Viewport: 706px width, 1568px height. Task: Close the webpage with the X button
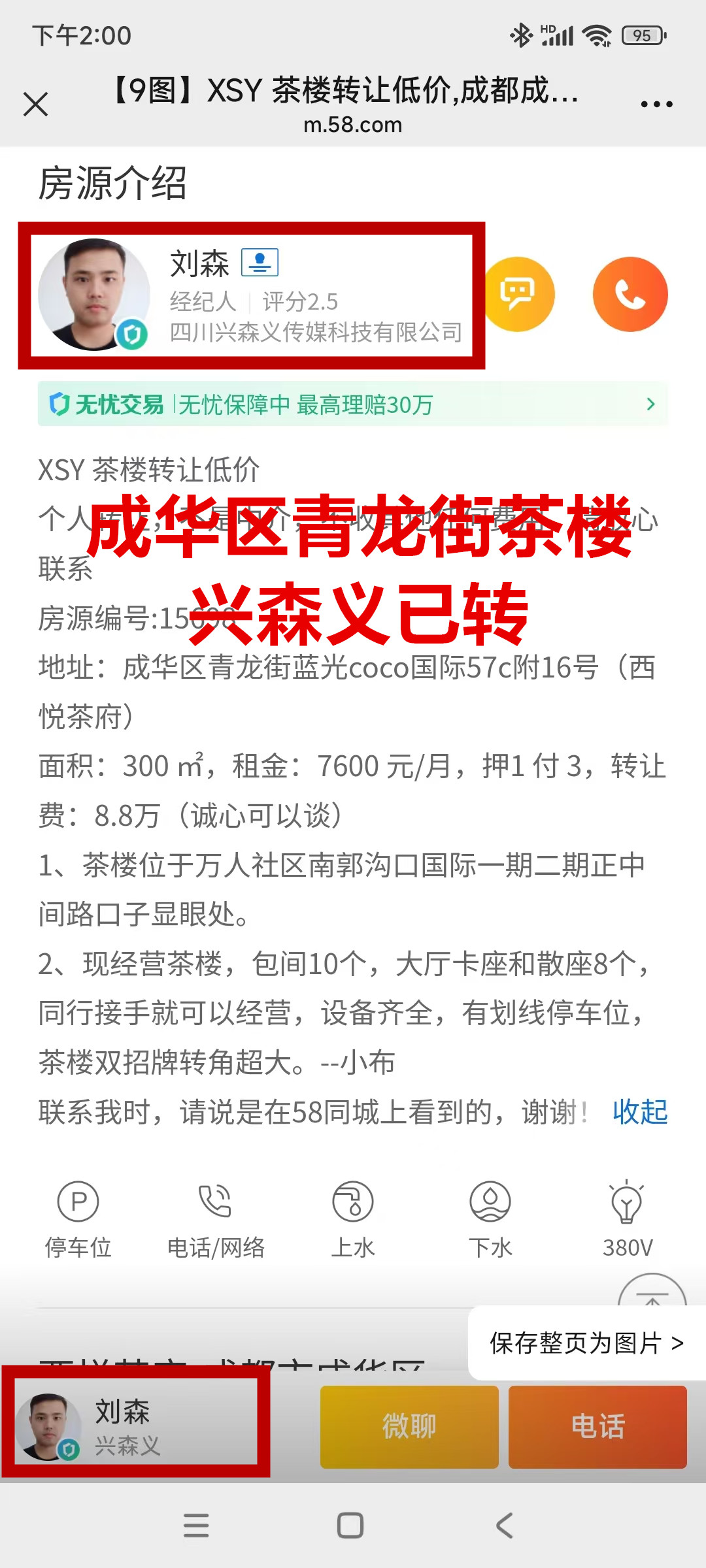(35, 104)
